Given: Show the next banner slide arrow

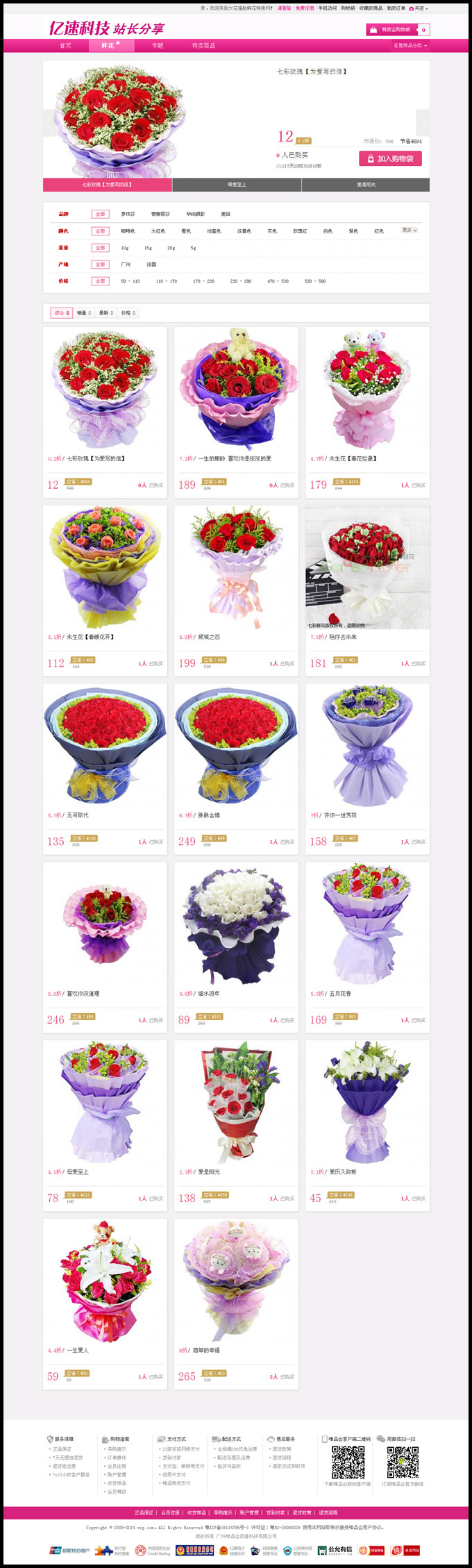Looking at the screenshot, I should point(422,122).
